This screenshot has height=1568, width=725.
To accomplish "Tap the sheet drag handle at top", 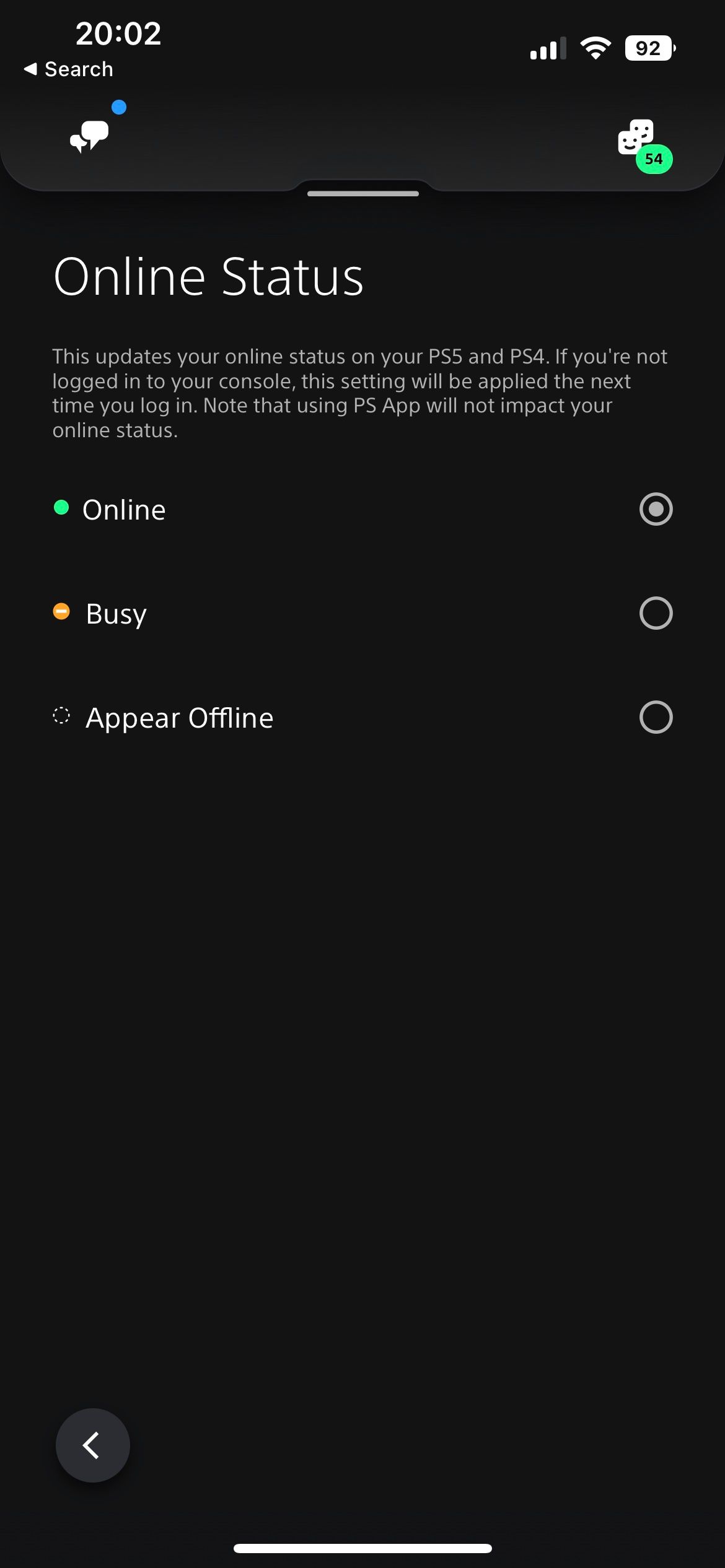I will tap(362, 194).
